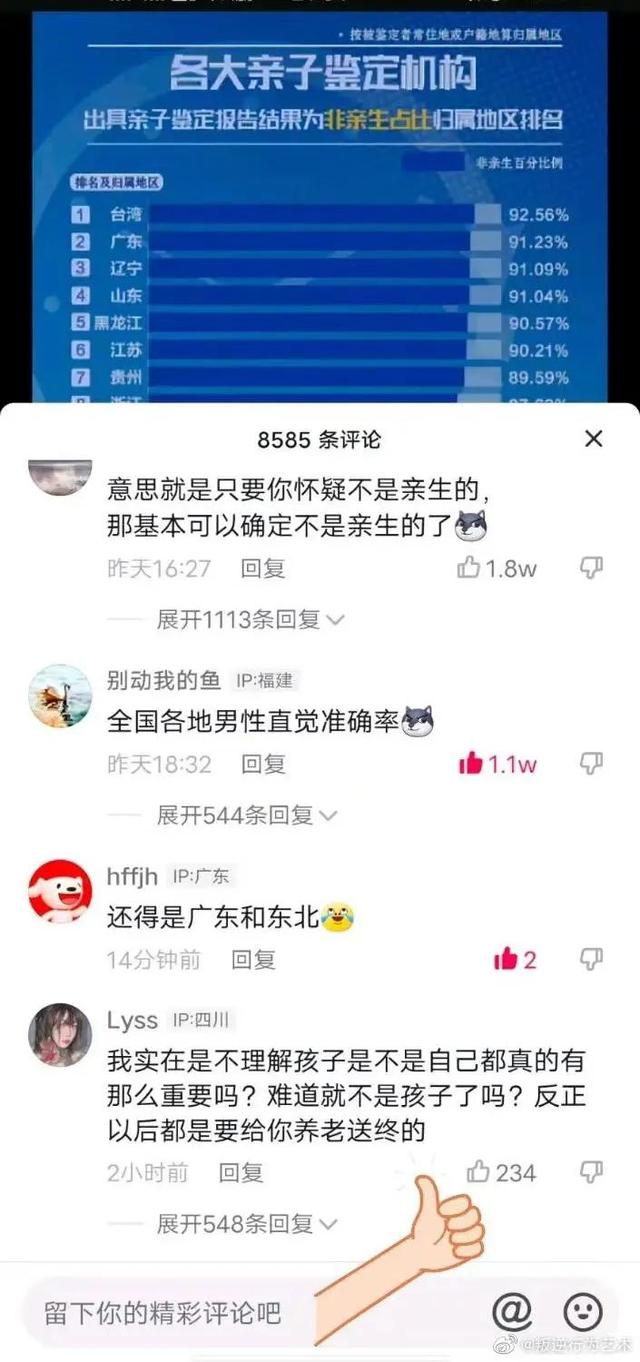The width and height of the screenshot is (640, 1362).
Task: Reply to the comment posted at 昨天16:27
Action: [263, 568]
